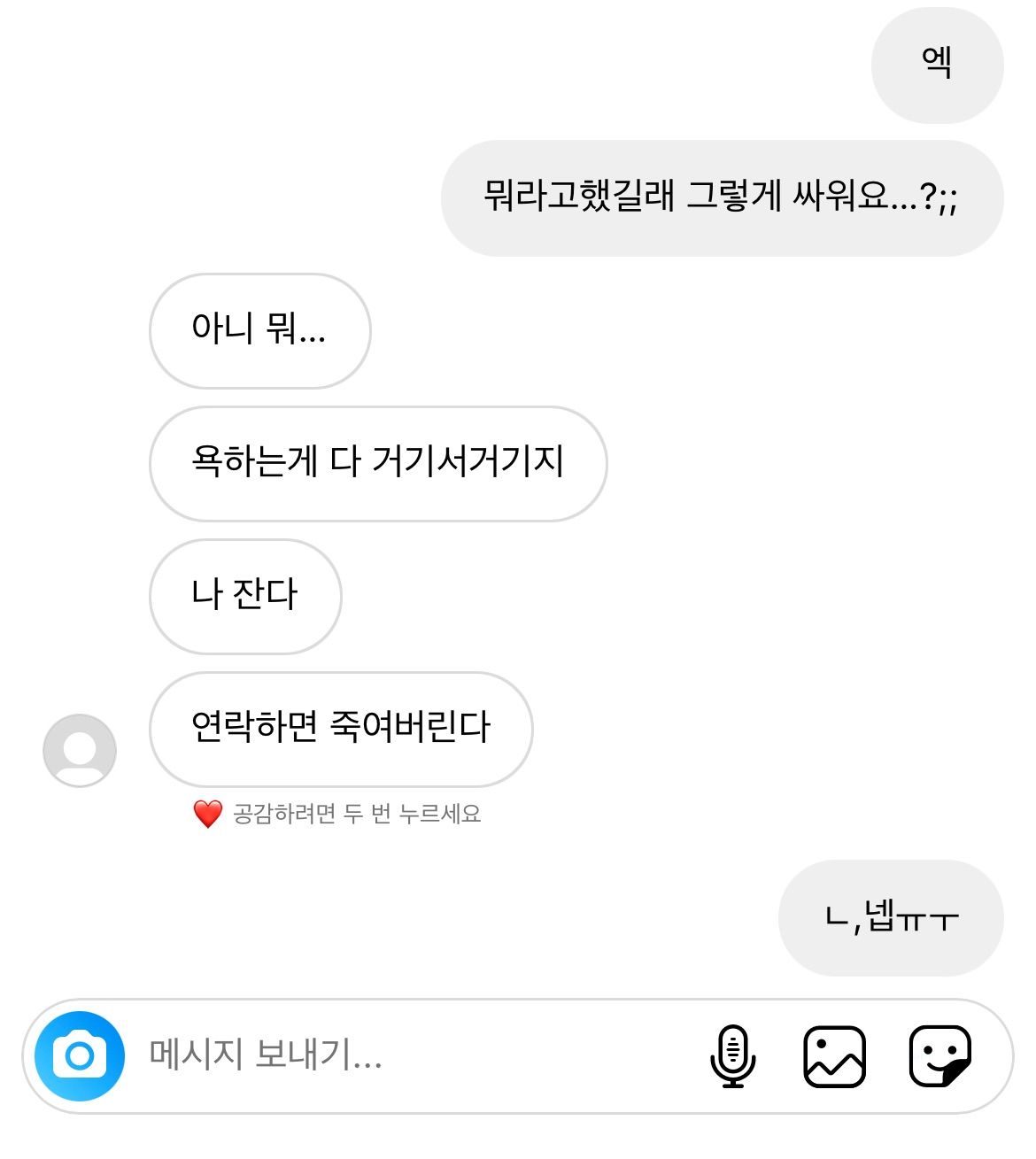Open the photo gallery picker

click(834, 1055)
